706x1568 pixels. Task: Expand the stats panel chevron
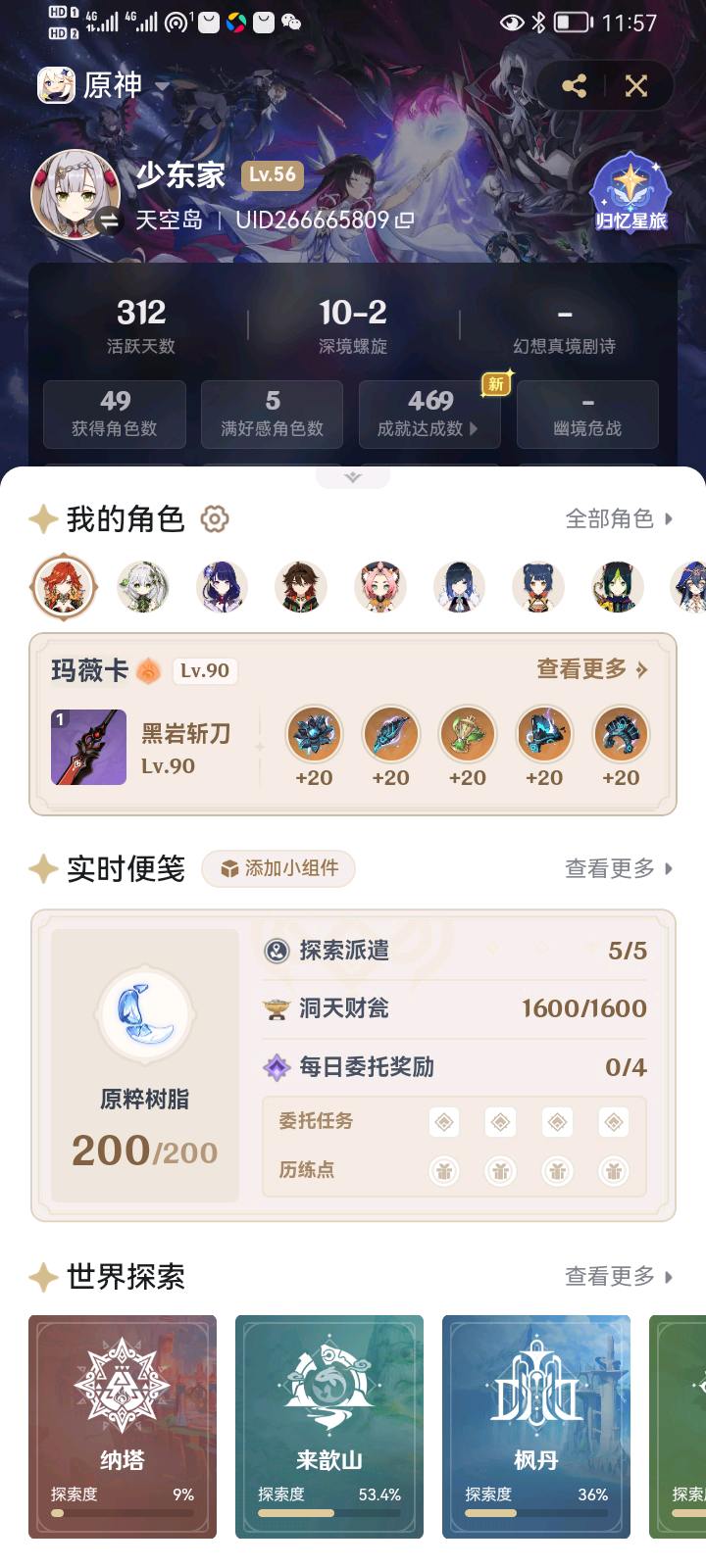(353, 477)
